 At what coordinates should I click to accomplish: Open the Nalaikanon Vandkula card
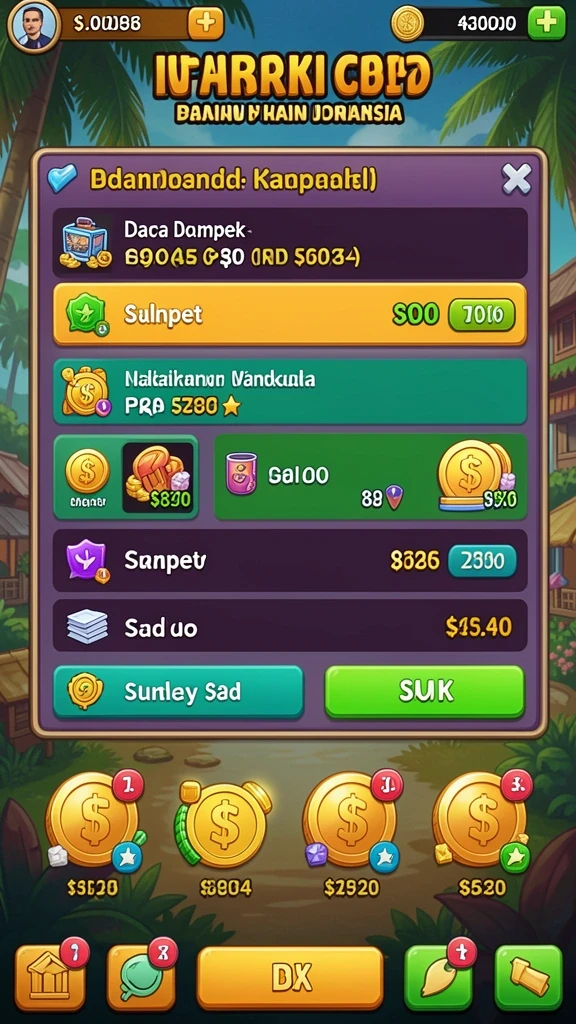[289, 391]
